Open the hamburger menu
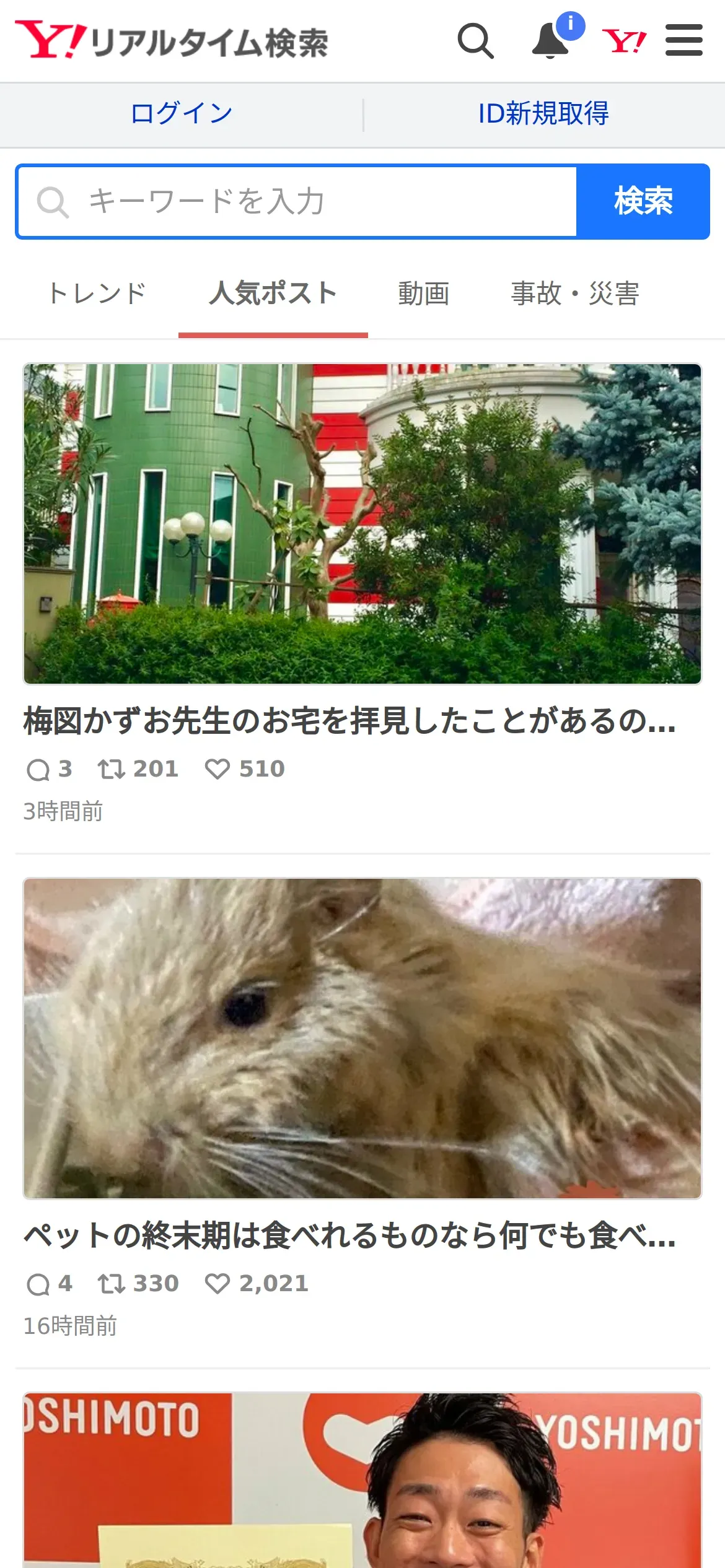The image size is (725, 1568). [x=683, y=40]
